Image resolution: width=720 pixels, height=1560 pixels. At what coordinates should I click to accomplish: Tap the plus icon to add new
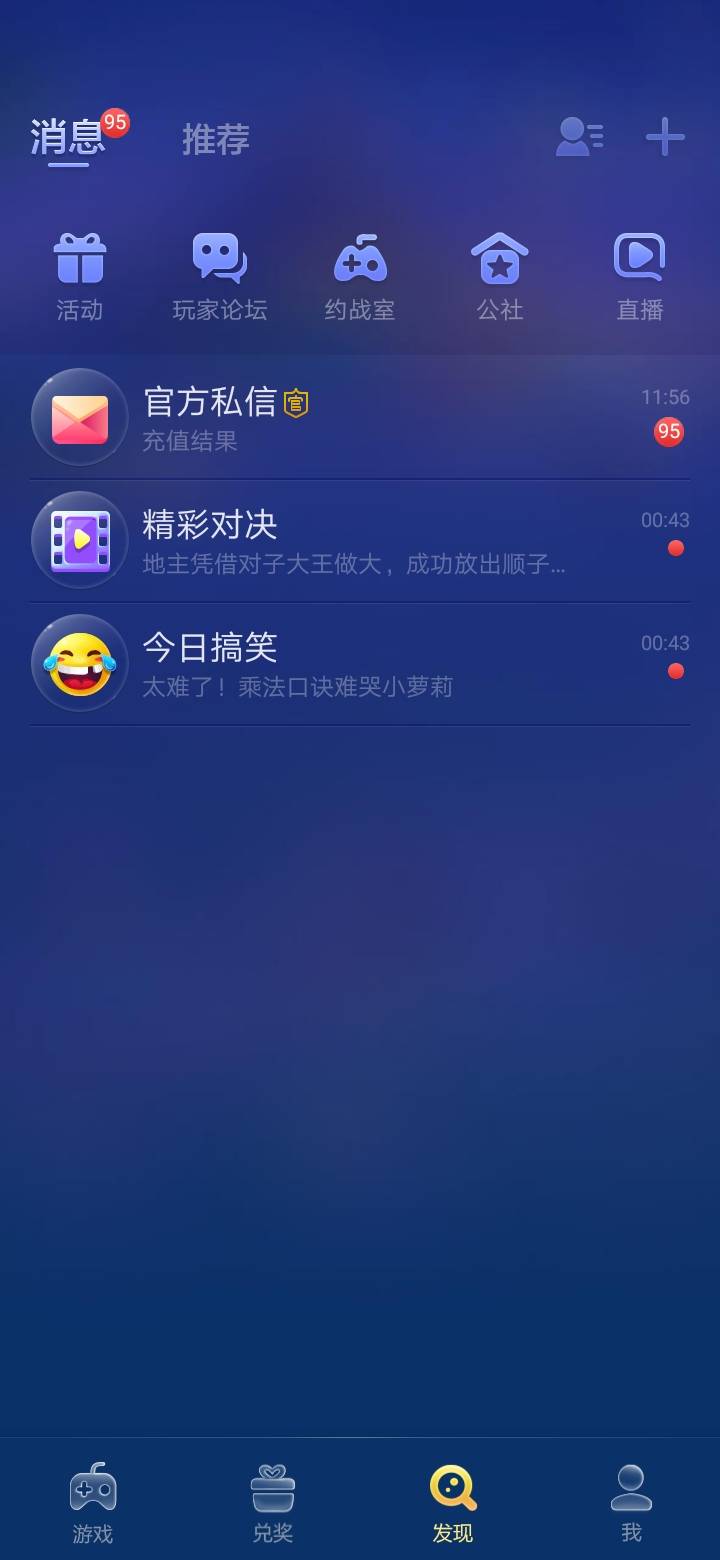pyautogui.click(x=665, y=138)
